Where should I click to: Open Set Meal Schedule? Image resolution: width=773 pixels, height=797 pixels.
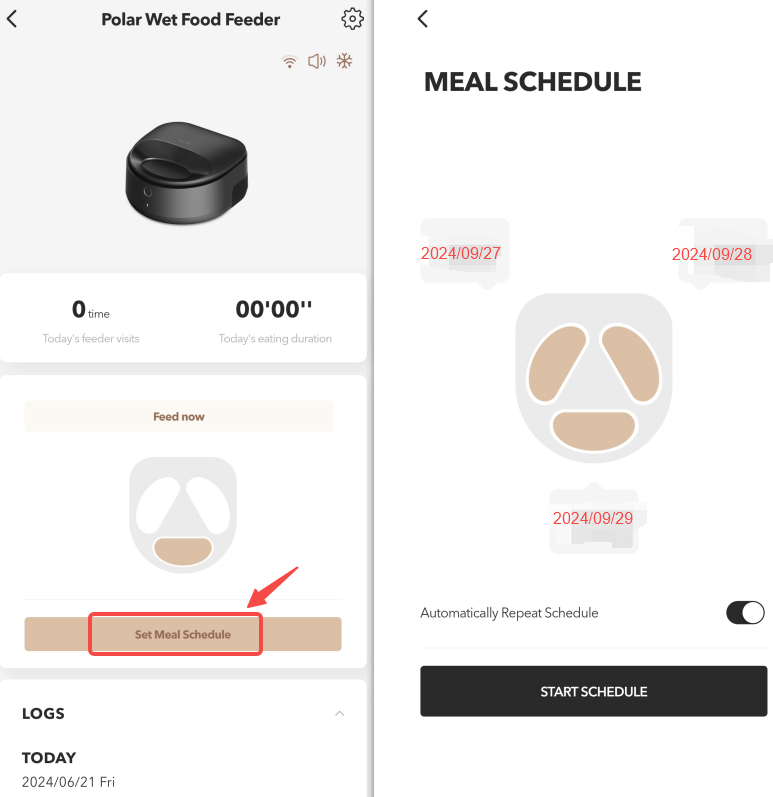coord(183,634)
